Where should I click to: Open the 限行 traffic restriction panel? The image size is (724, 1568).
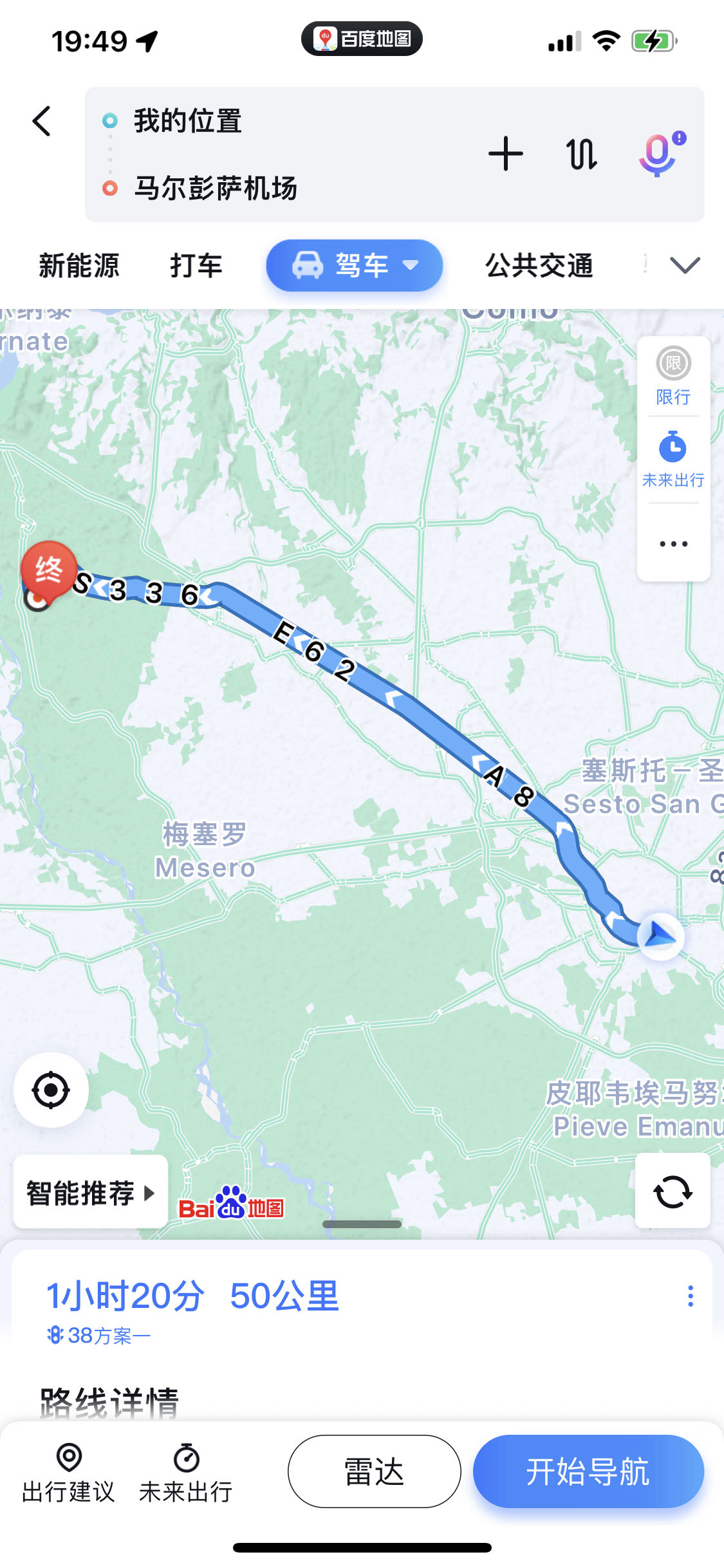coord(673,373)
